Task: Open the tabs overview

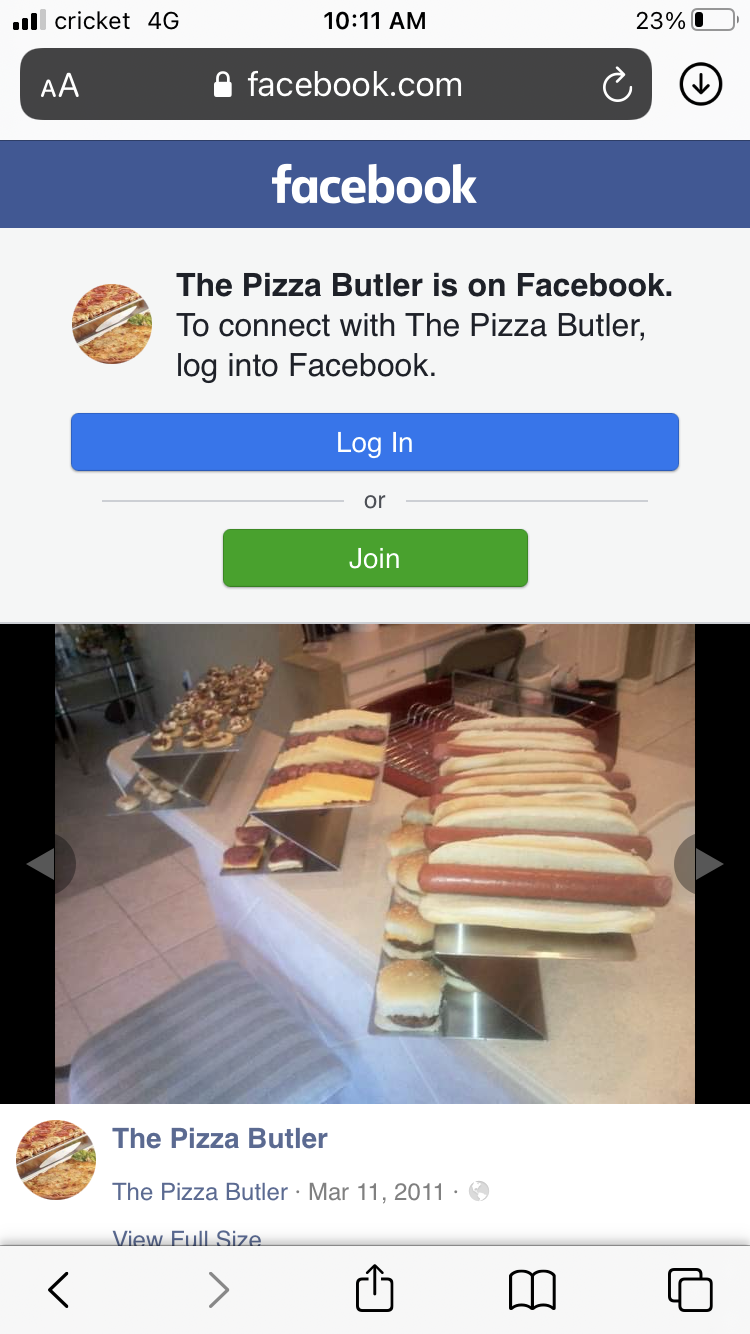Action: click(690, 1290)
